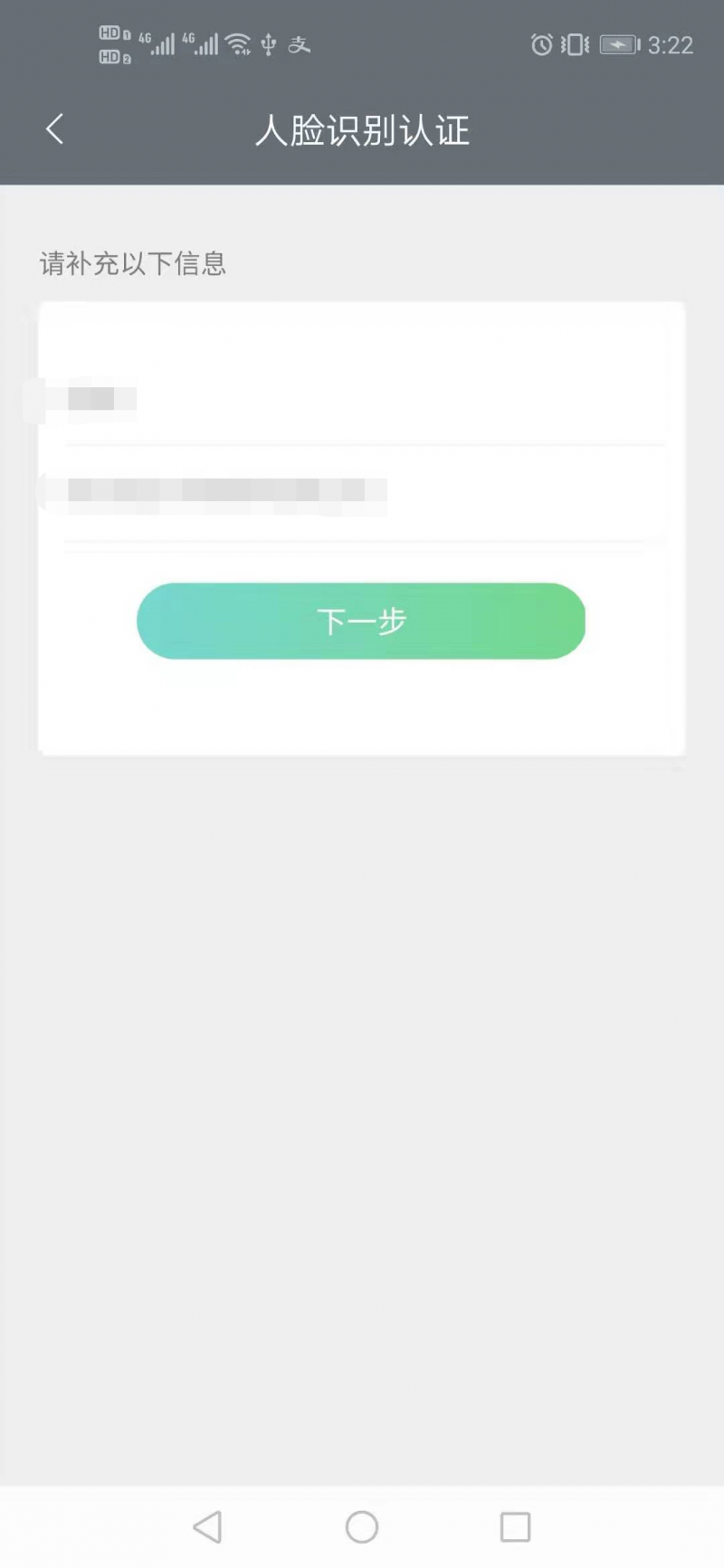Tap the 下一步 button to continue
Image resolution: width=724 pixels, height=1568 pixels.
tap(361, 621)
